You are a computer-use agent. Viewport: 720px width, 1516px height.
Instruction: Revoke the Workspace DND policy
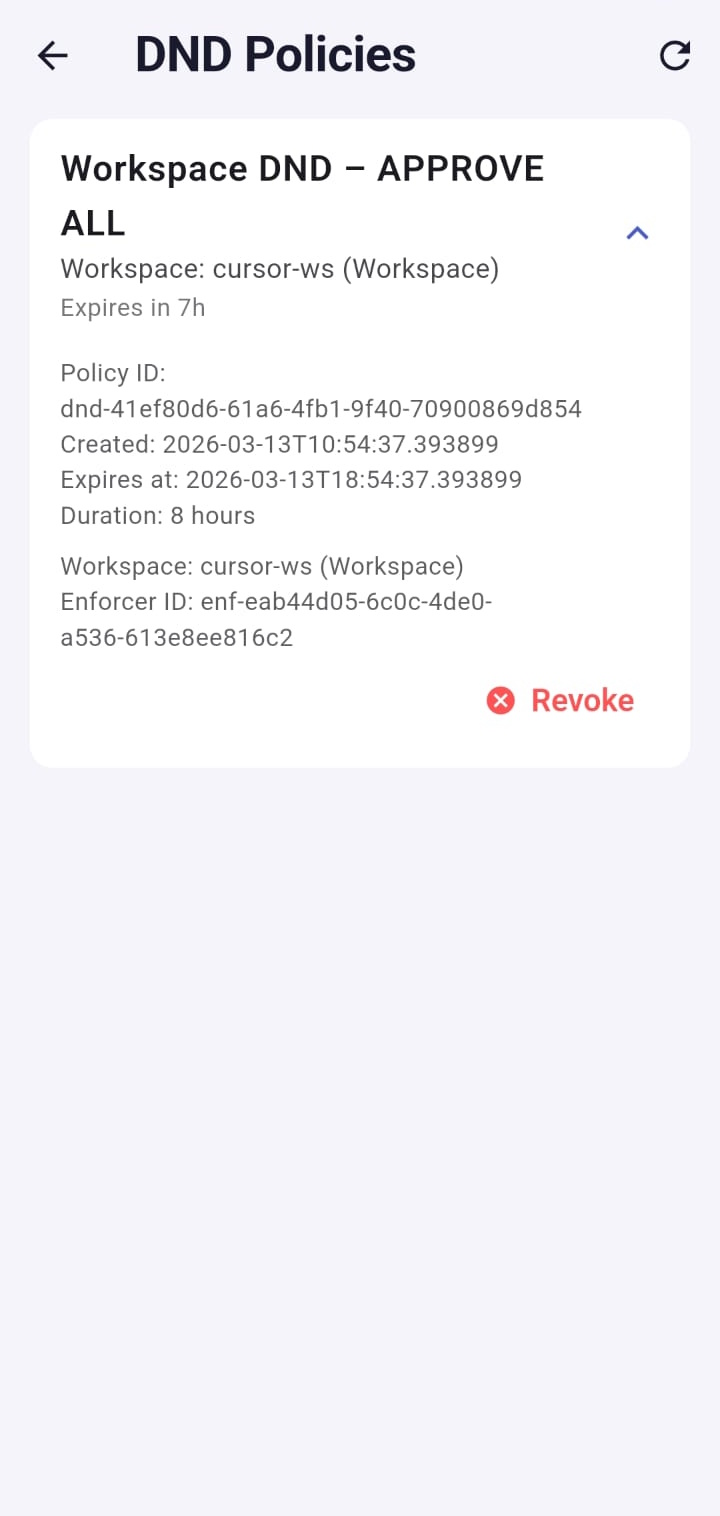[561, 700]
